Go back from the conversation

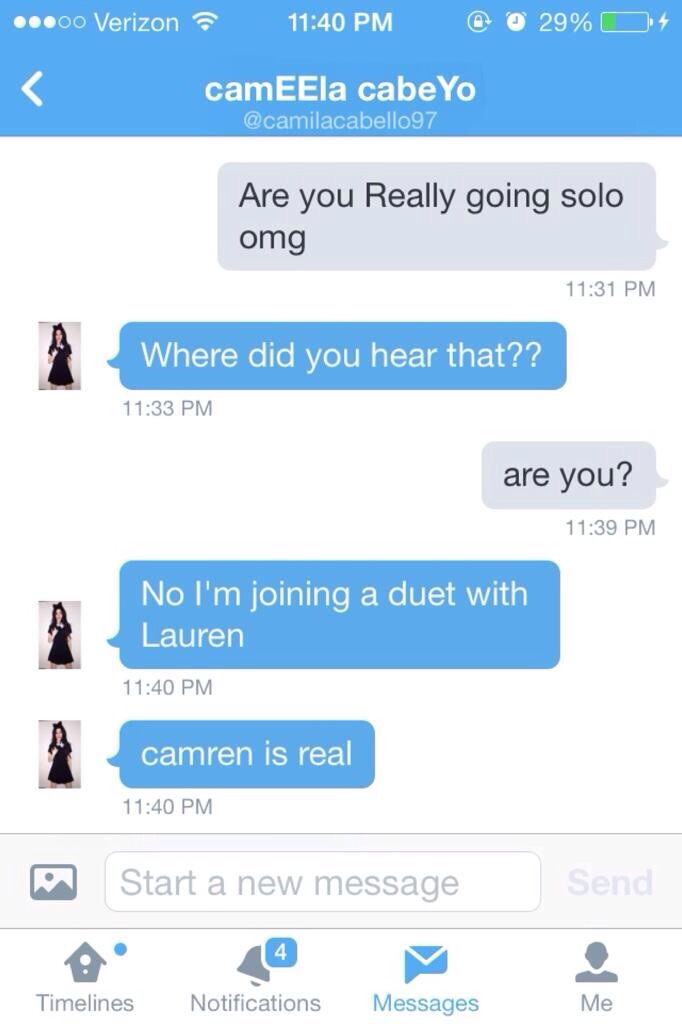tap(33, 90)
